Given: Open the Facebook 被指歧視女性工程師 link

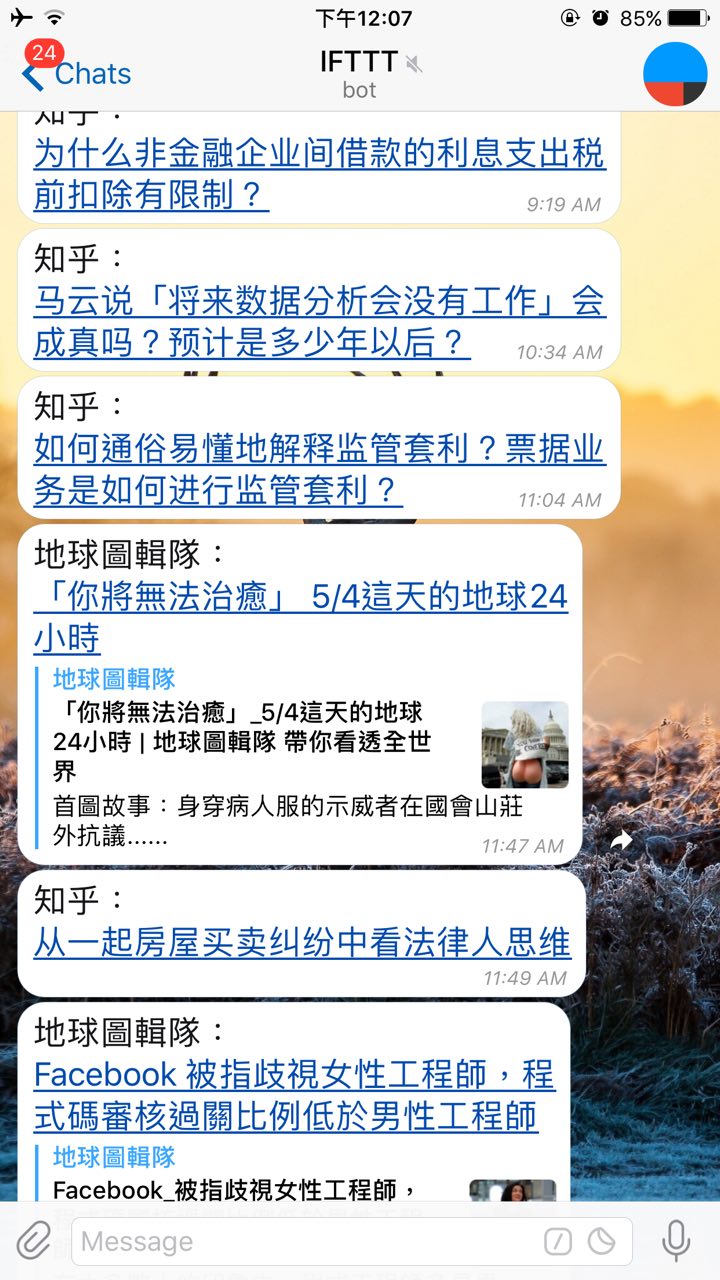Looking at the screenshot, I should coord(294,1094).
